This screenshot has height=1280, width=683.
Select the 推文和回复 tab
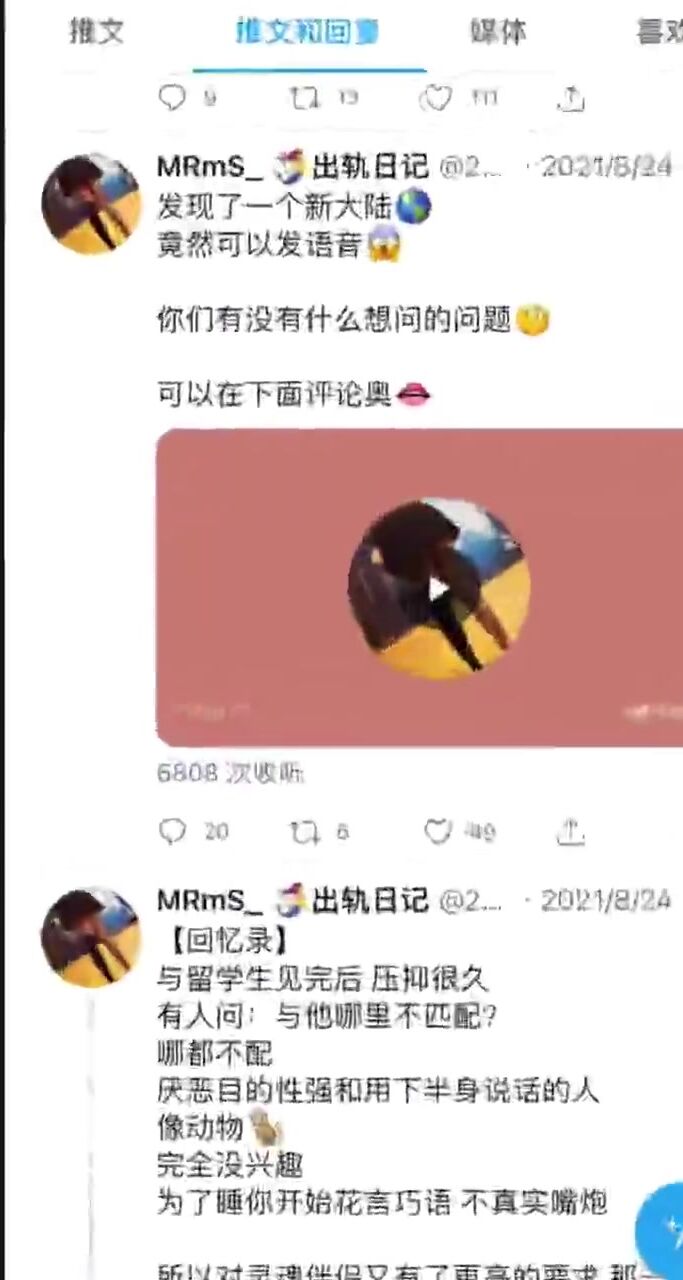click(307, 32)
